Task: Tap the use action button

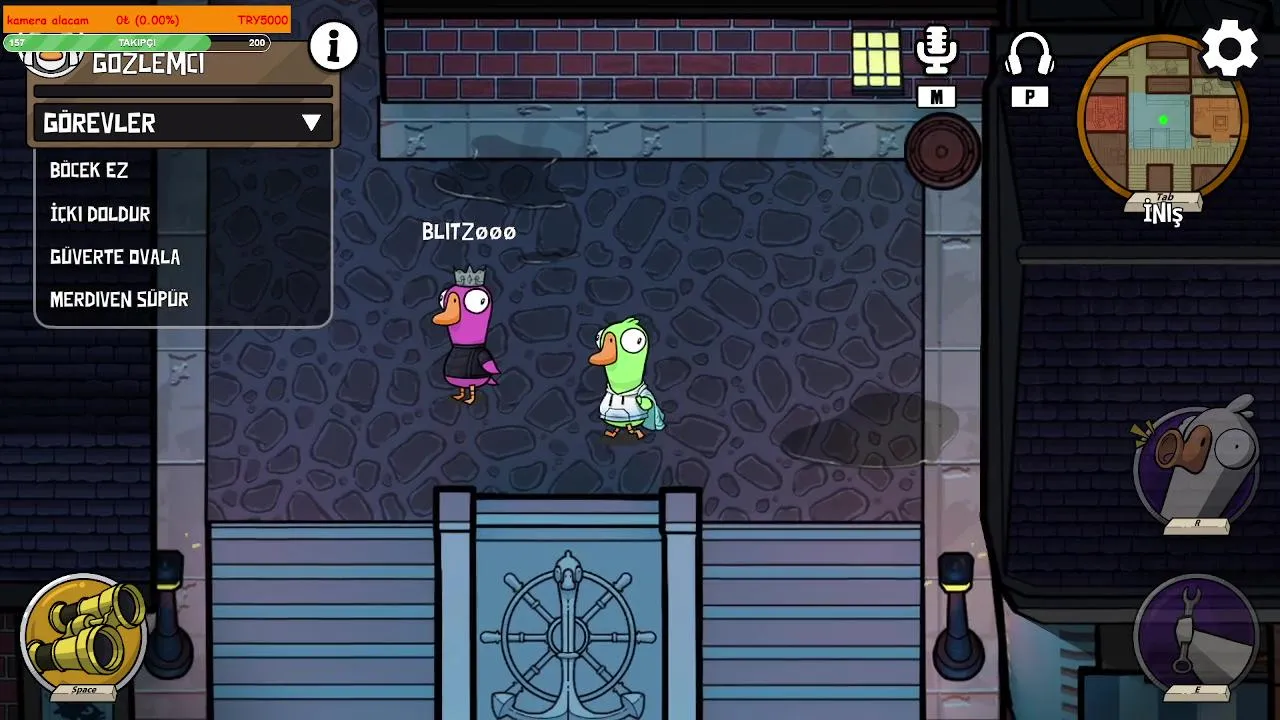Action: pyautogui.click(x=1196, y=632)
